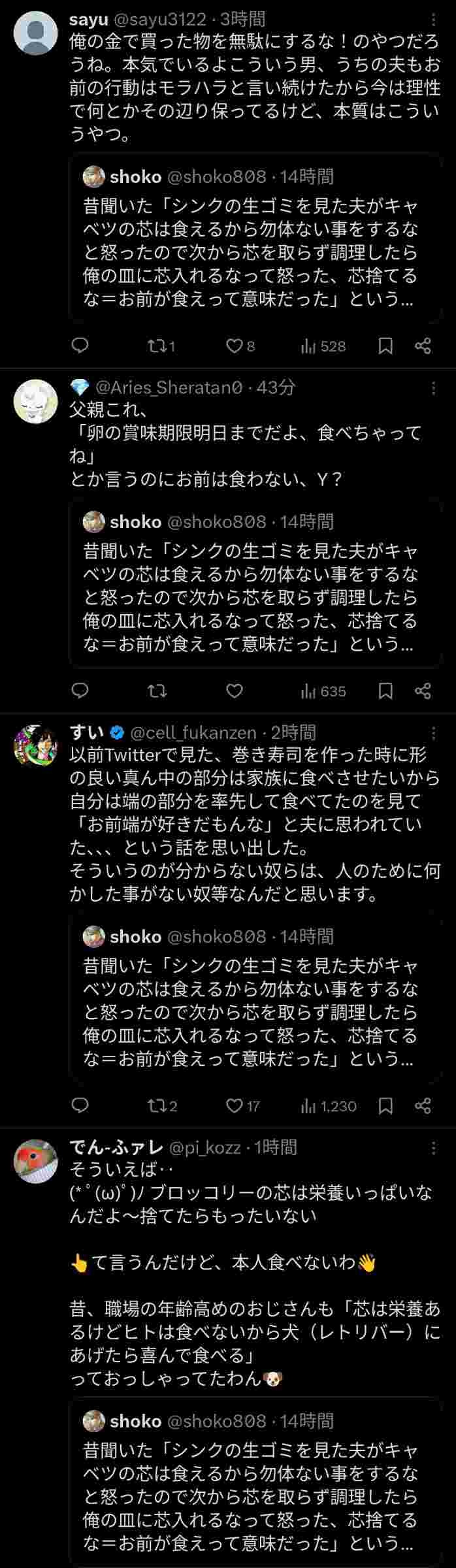This screenshot has height=1568, width=456.
Task: Open すい's profile avatar
Action: [35, 745]
